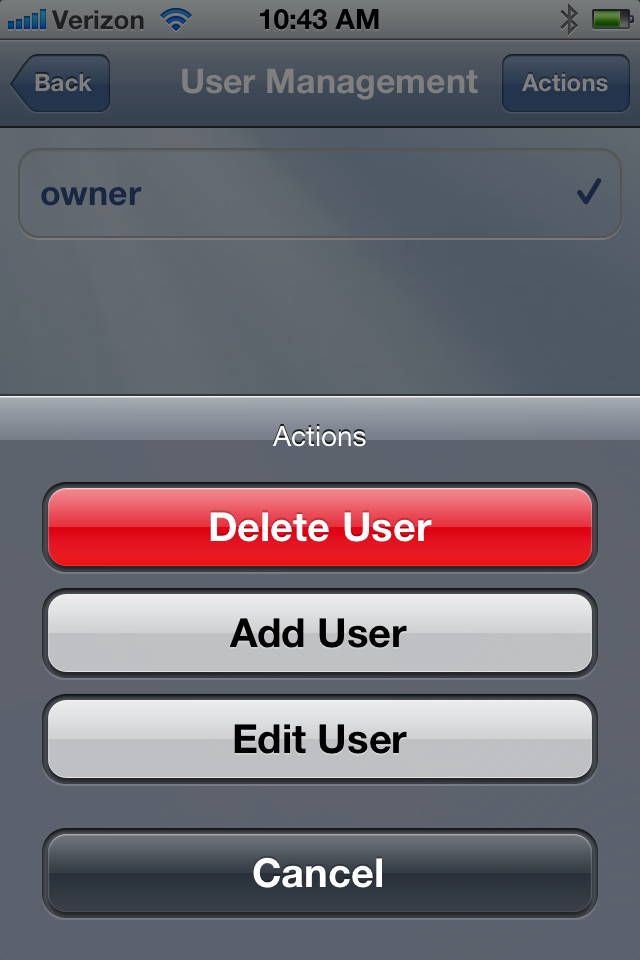Open the Actions button in the nav bar
This screenshot has width=640, height=960.
[564, 83]
